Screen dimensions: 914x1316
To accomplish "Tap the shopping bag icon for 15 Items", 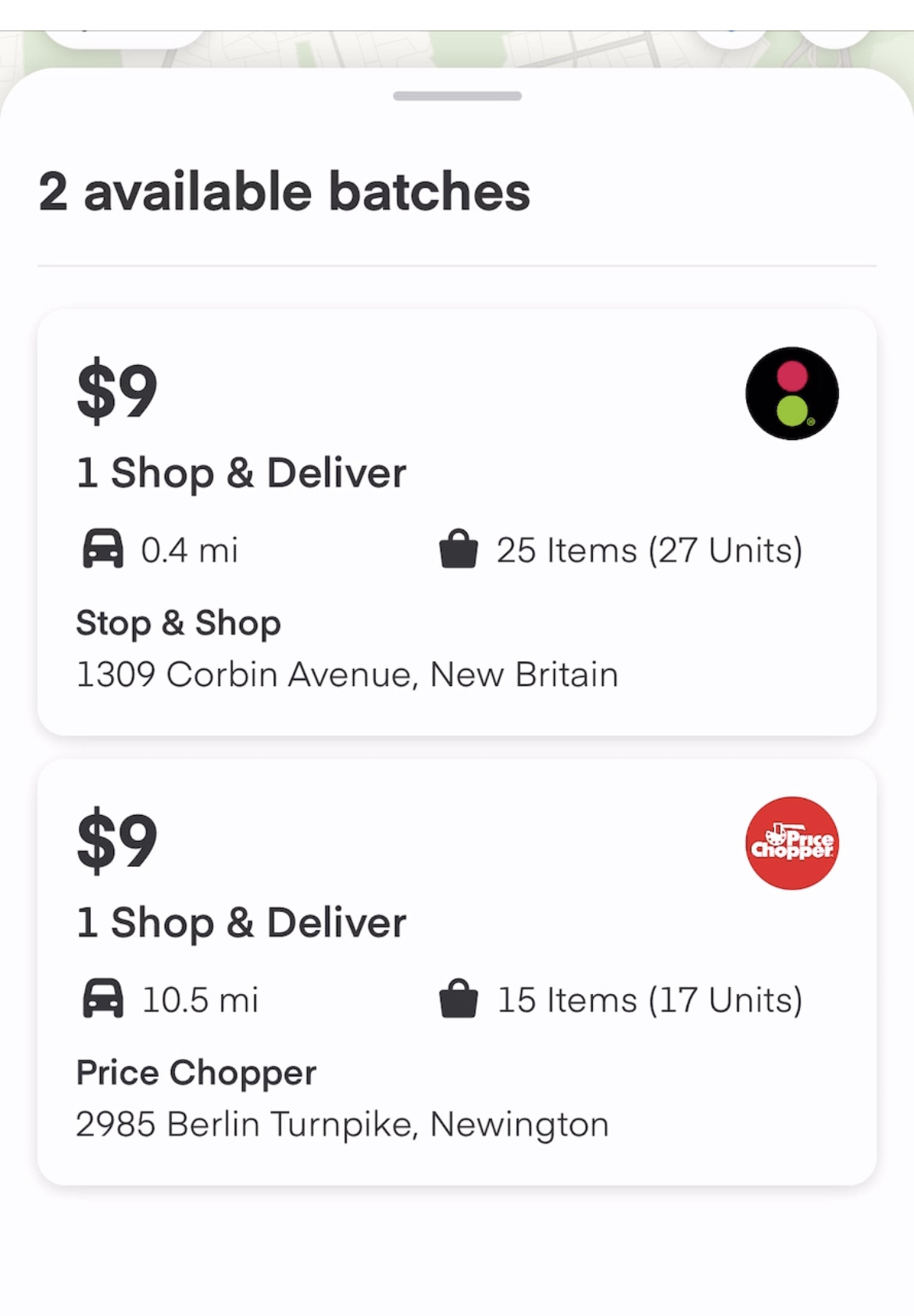I will (x=459, y=999).
